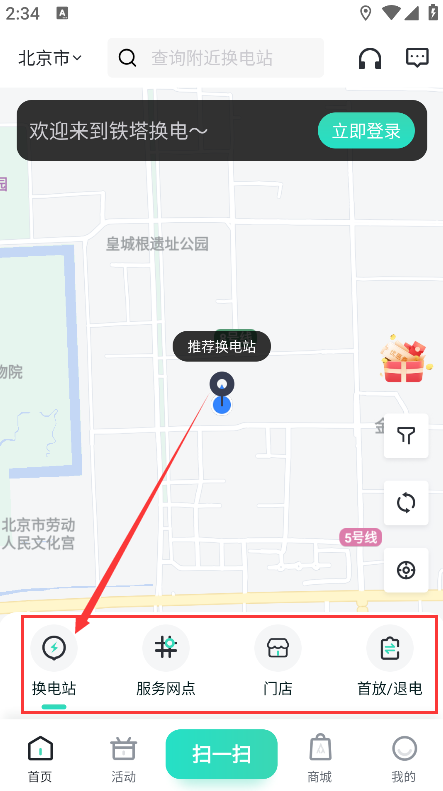Open the 活动 tab
The image size is (443, 791).
[x=124, y=758]
